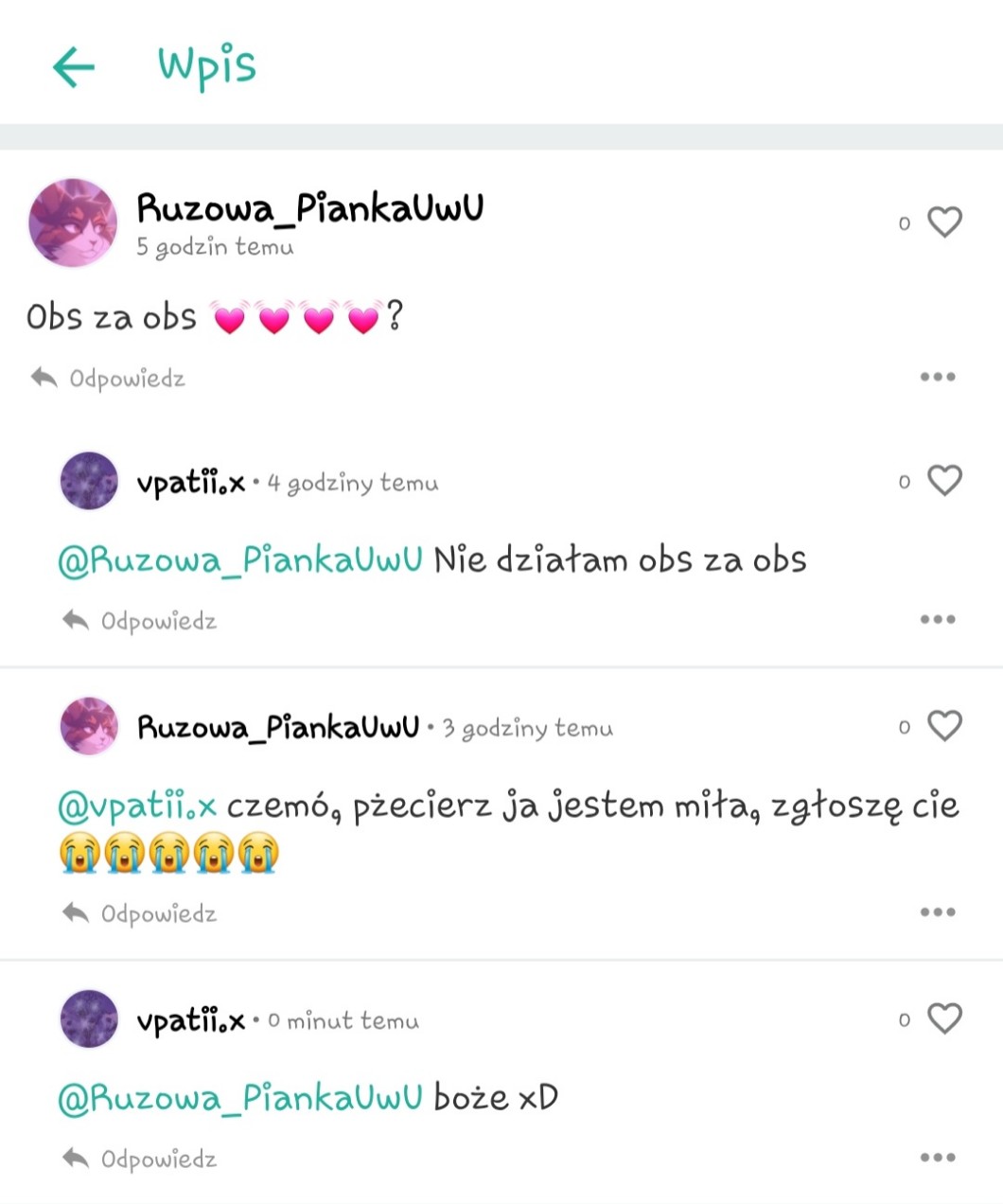
Task: Reply to the "Obs za obs" post
Action: [x=108, y=379]
